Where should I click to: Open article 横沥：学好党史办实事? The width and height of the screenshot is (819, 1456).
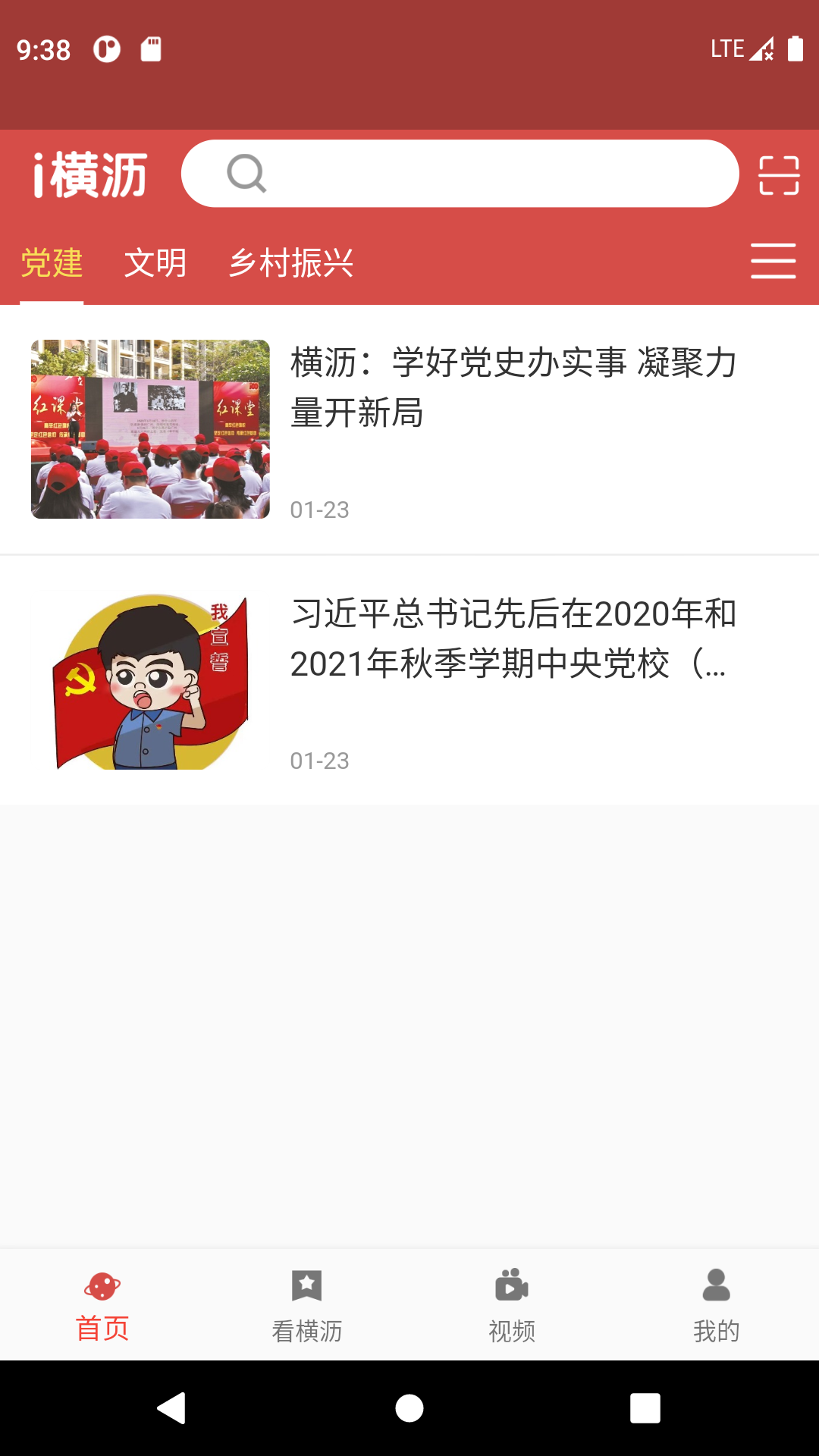(x=513, y=388)
